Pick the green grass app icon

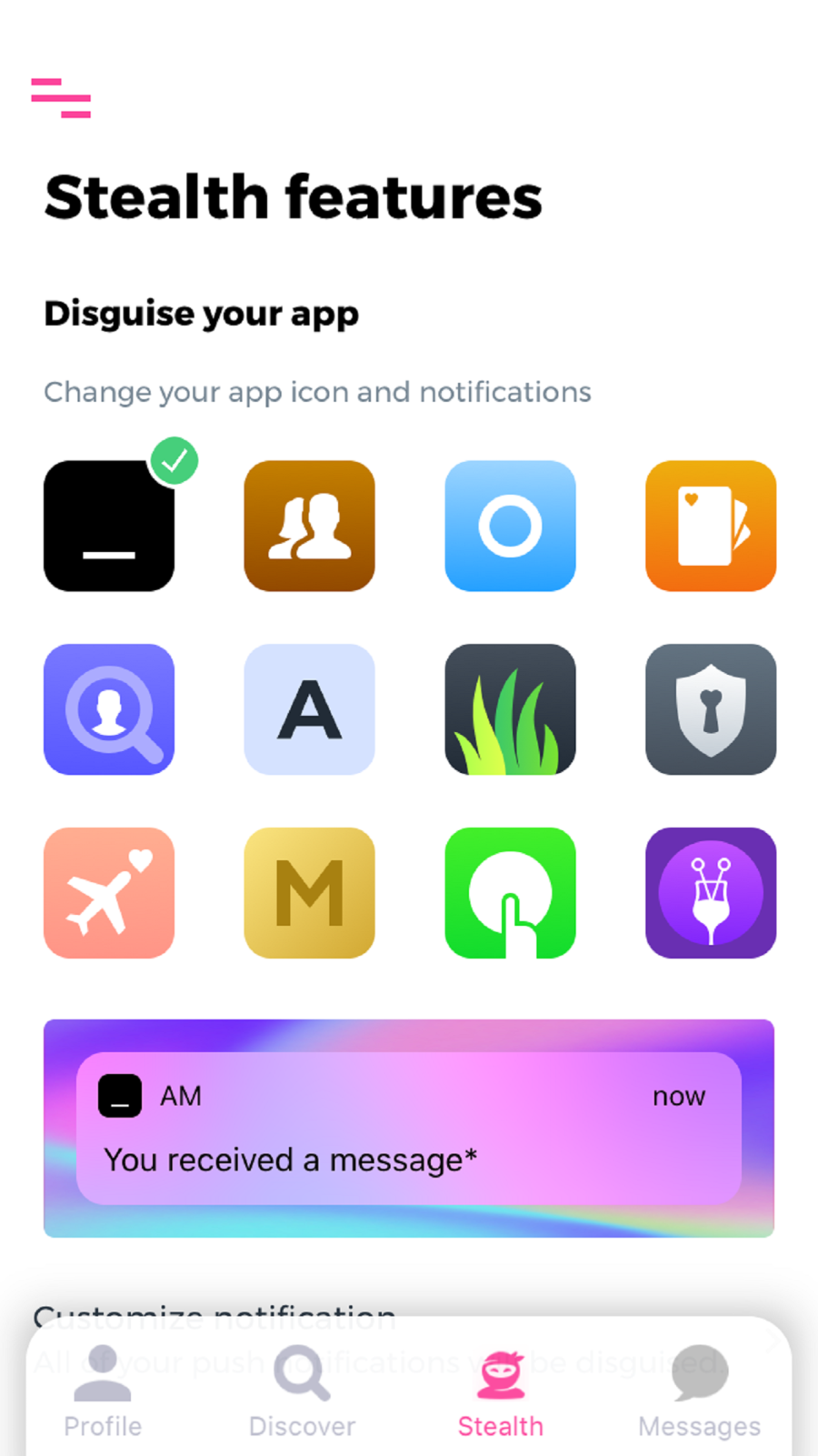510,709
